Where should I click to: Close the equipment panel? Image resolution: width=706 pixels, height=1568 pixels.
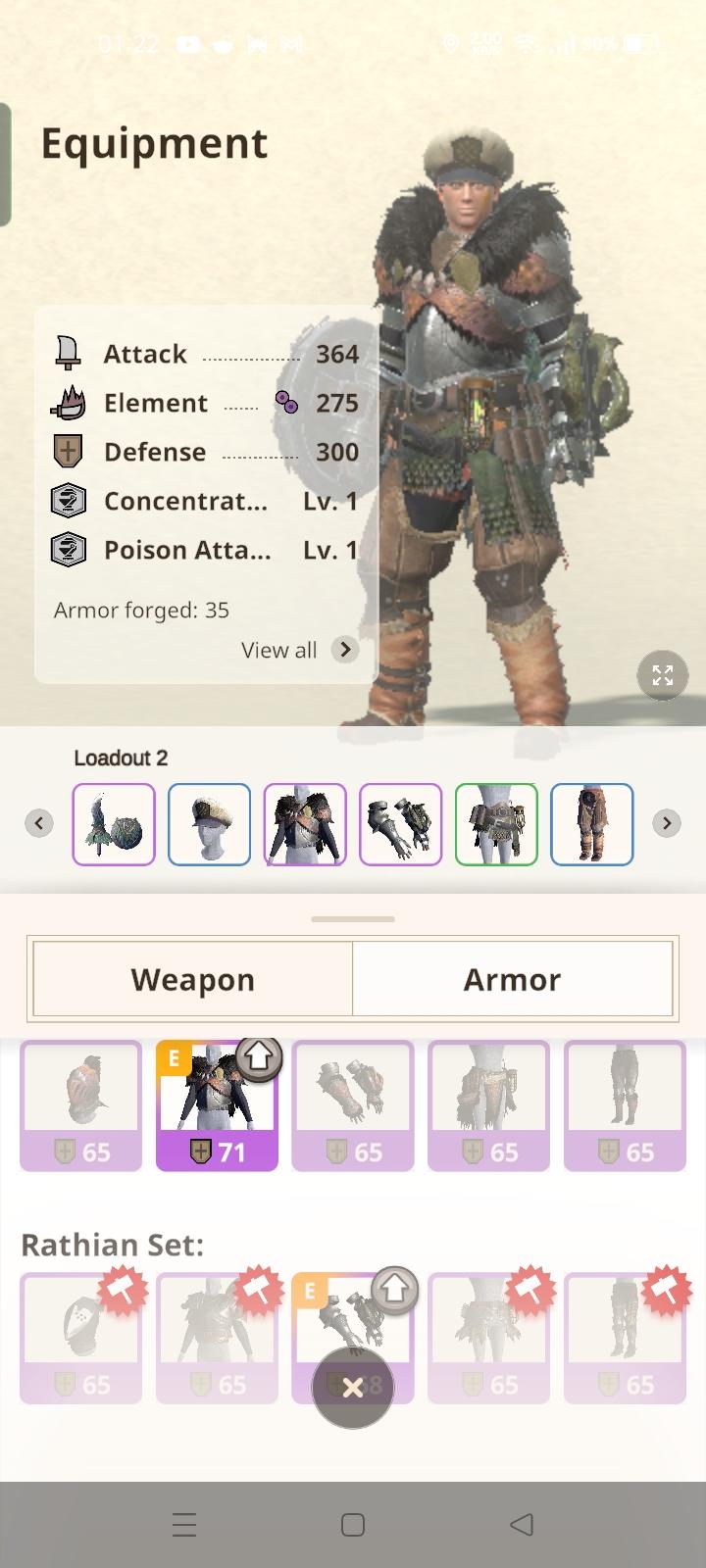pos(353,1388)
